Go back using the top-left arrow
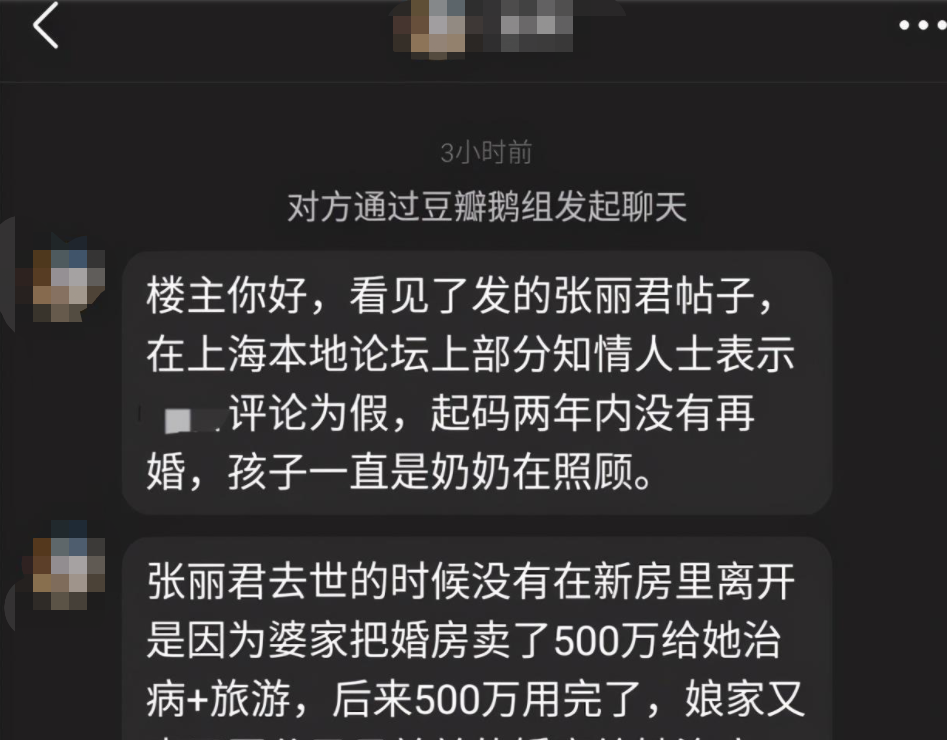947x740 pixels. [45, 25]
